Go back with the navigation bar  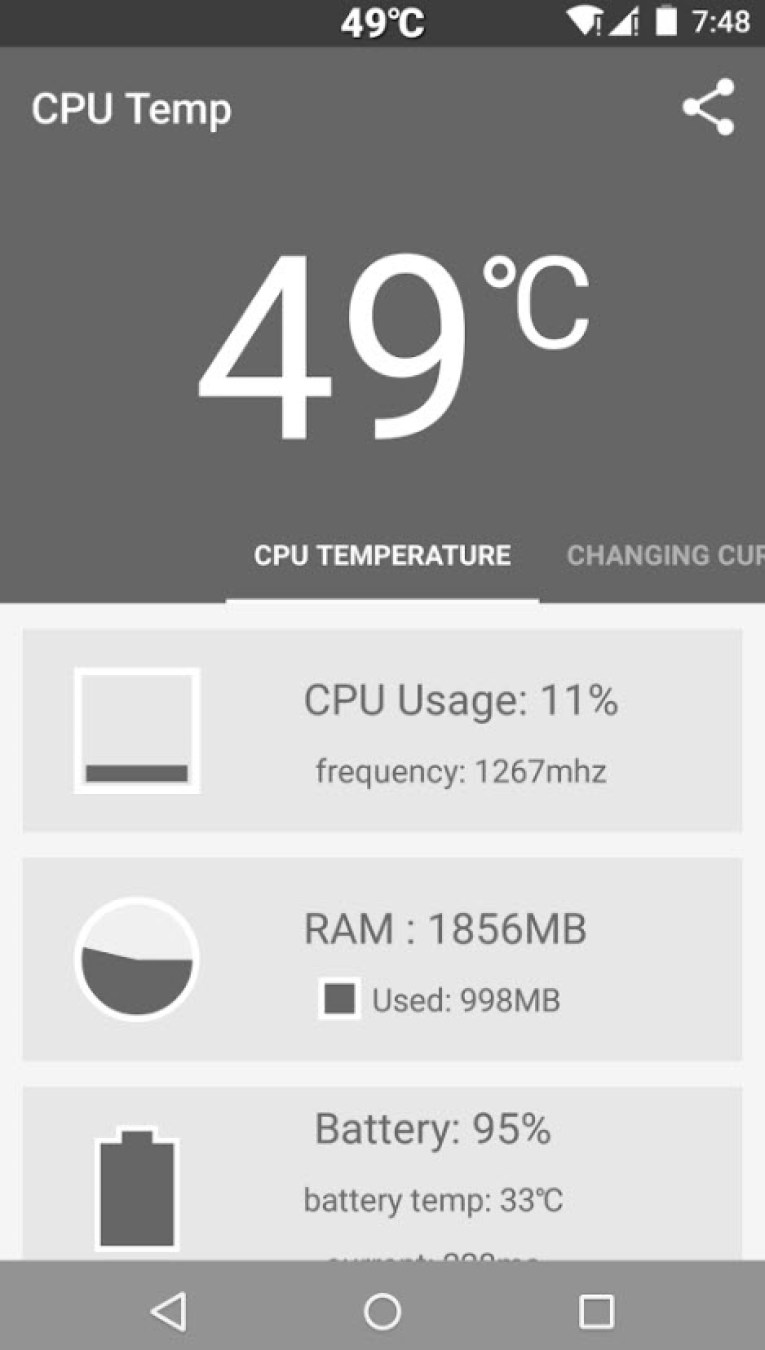pyautogui.click(x=169, y=1311)
